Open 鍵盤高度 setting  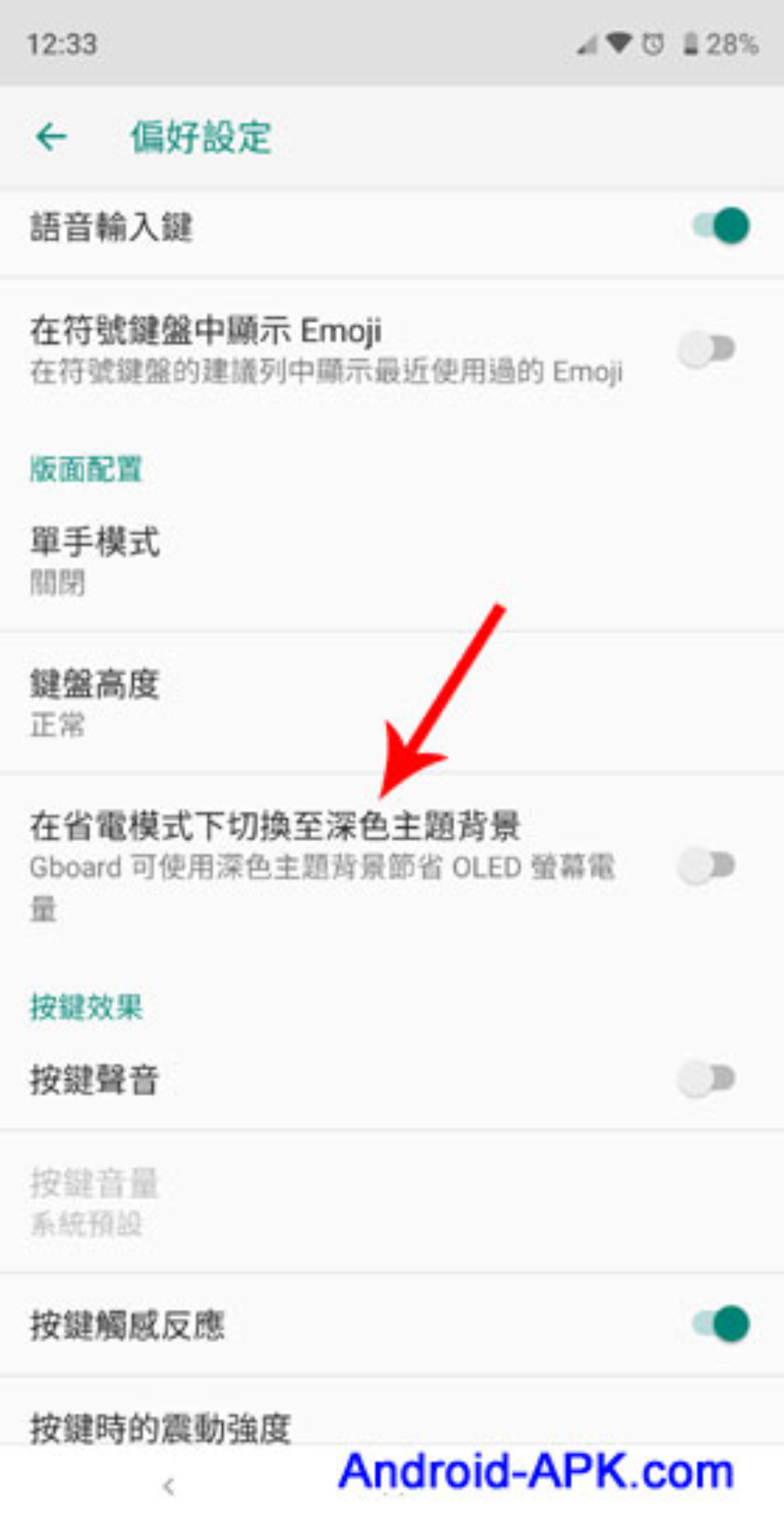[95, 702]
